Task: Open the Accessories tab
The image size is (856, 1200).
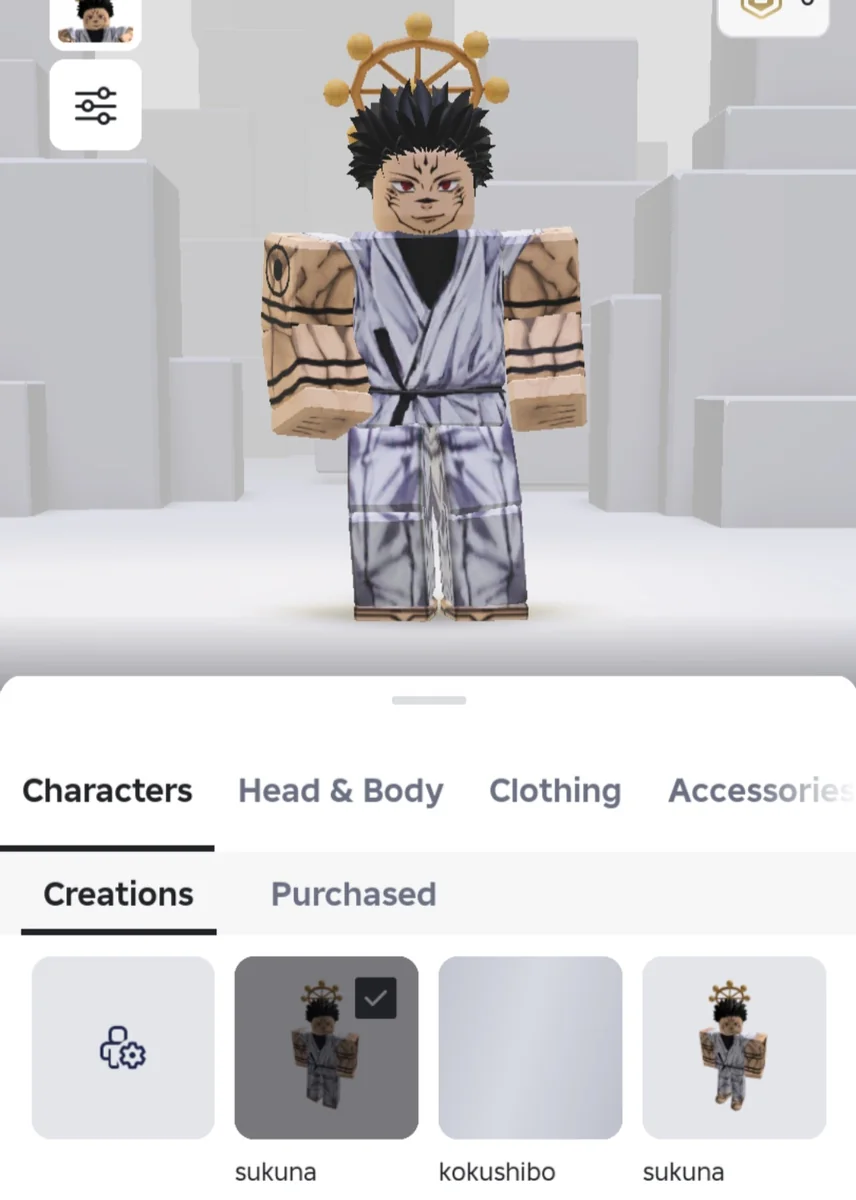Action: click(x=760, y=791)
